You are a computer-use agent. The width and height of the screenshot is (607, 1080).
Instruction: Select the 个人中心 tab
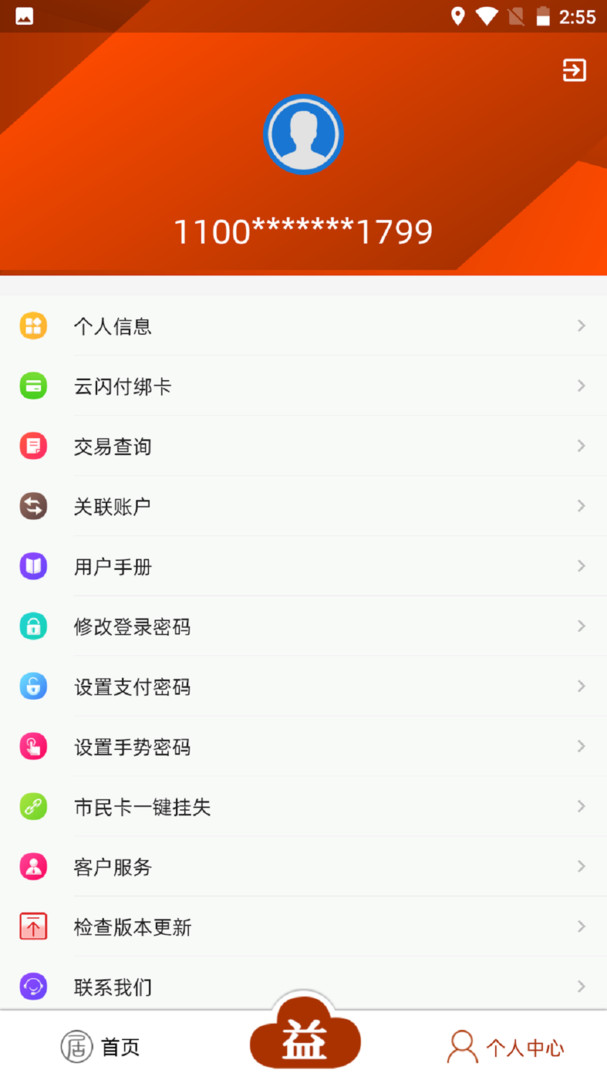[505, 1047]
